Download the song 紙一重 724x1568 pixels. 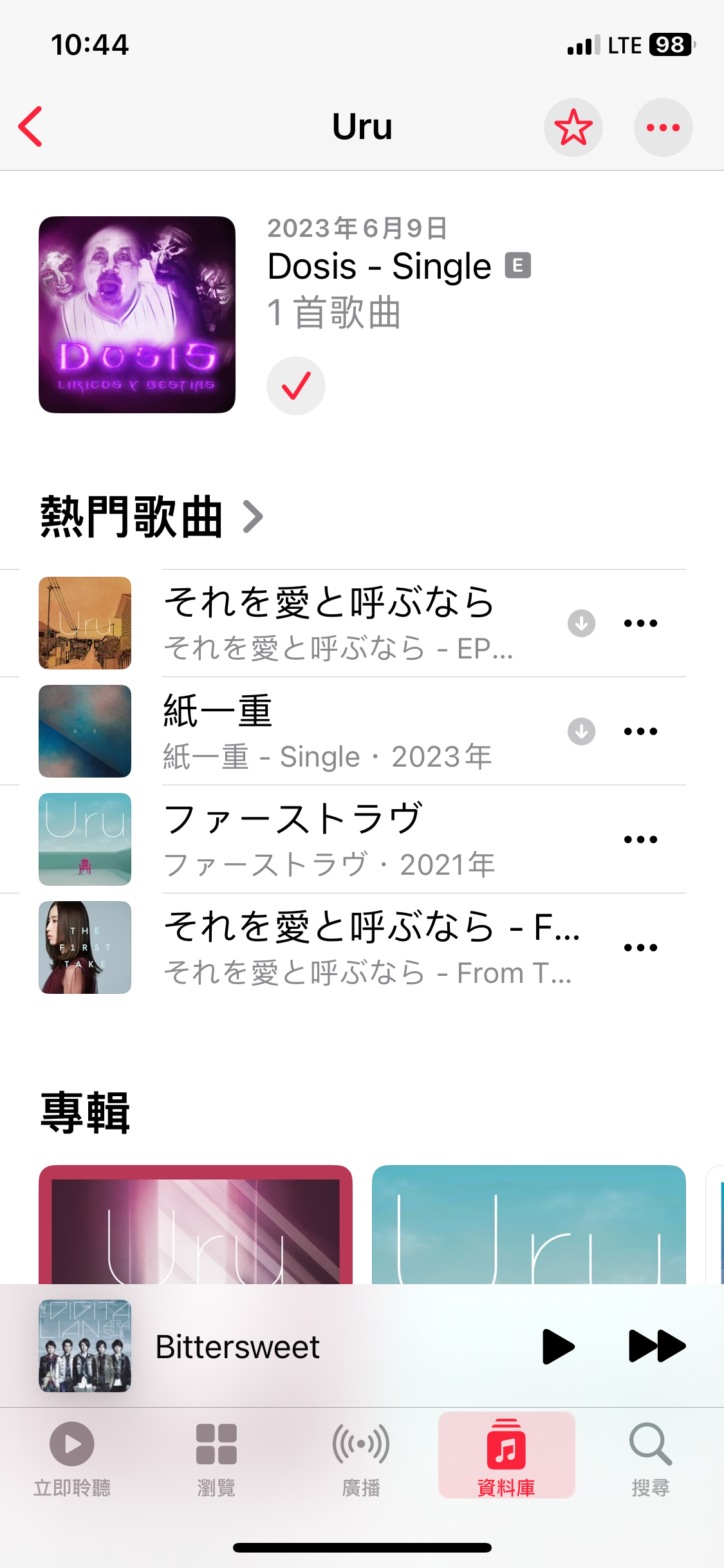pyautogui.click(x=581, y=731)
